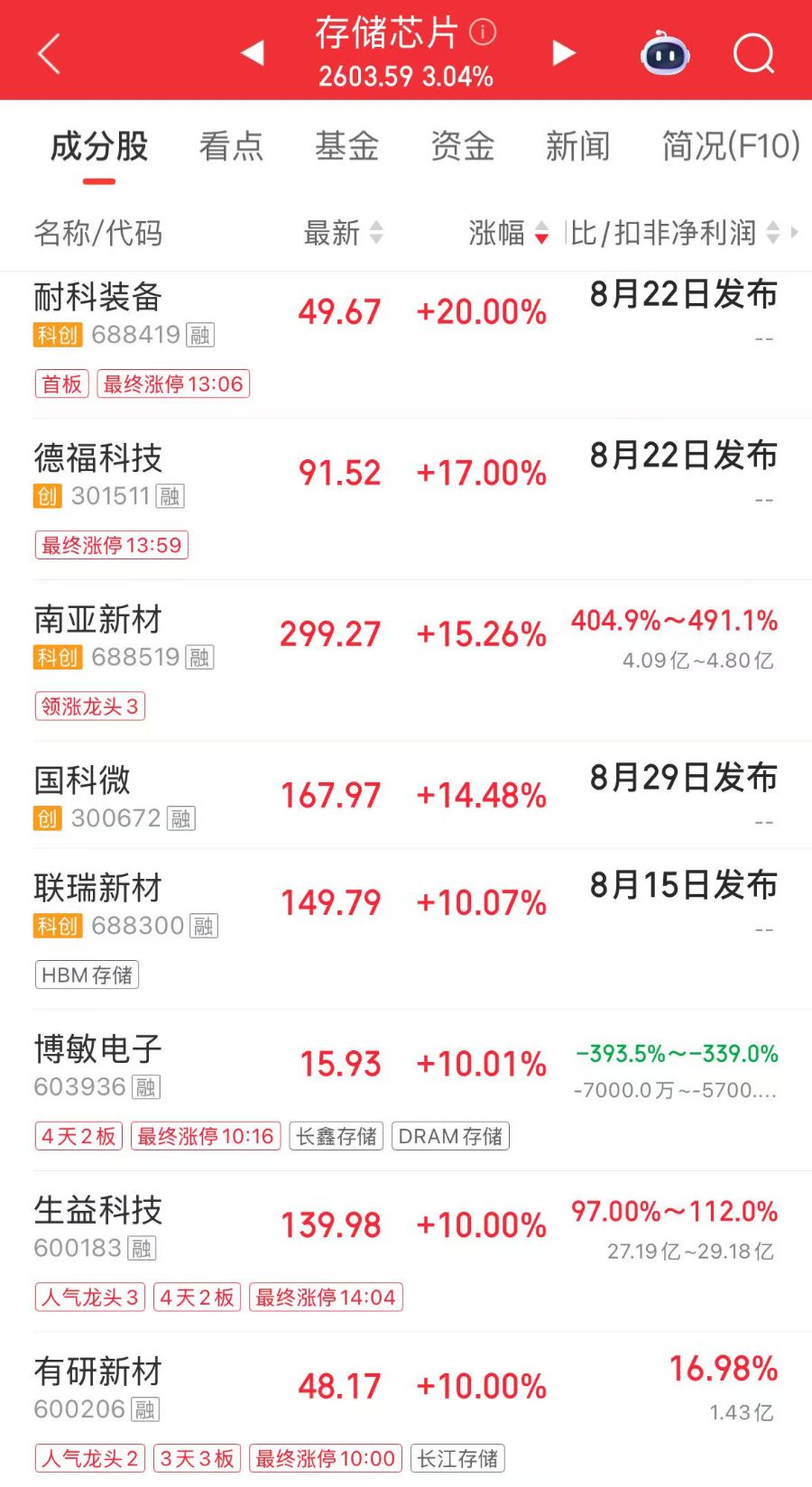Open stock 耐科装备 688419
Screen dimensions: 812x1487
(x=406, y=337)
